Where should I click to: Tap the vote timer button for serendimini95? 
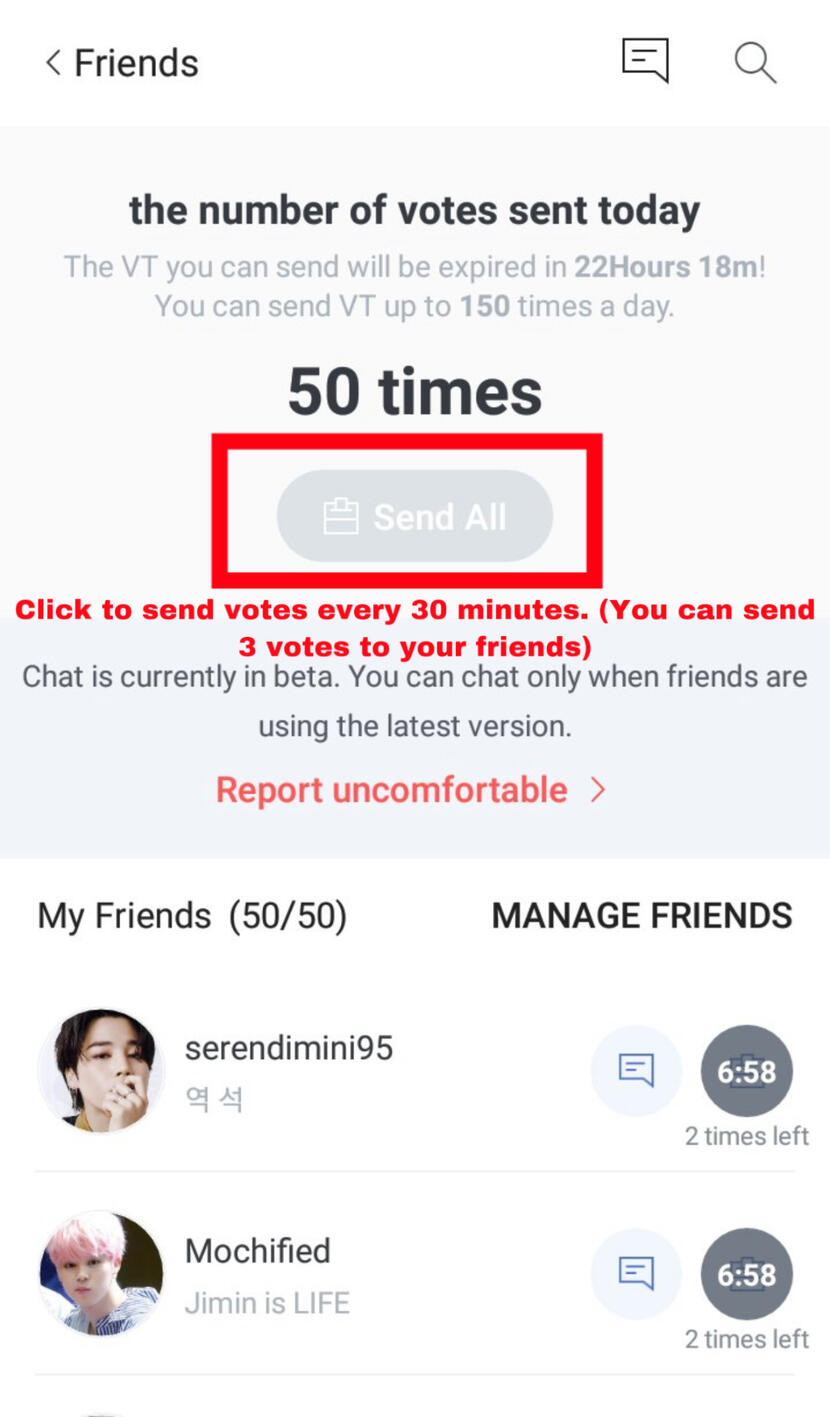point(746,1071)
